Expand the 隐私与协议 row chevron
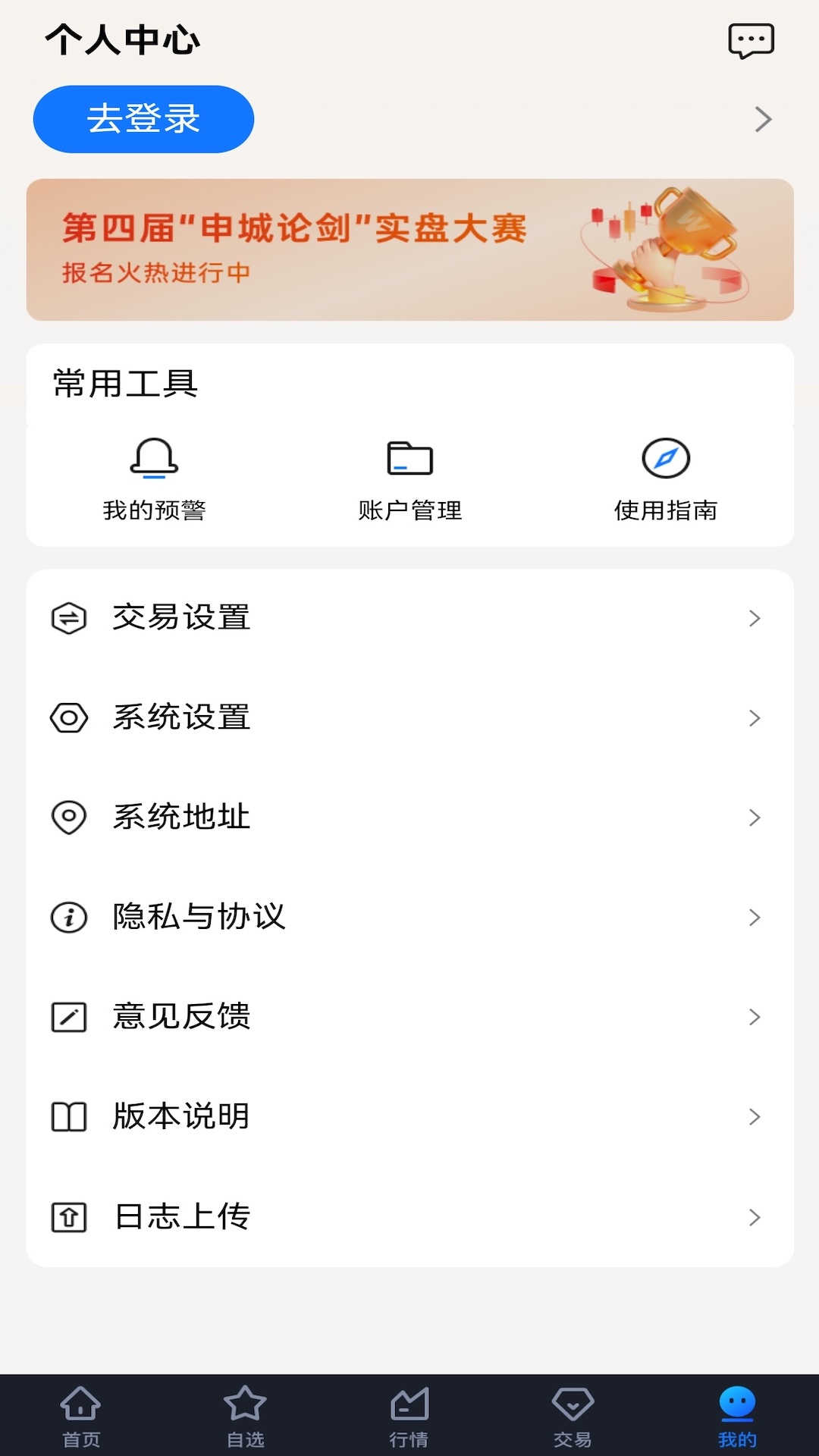819x1456 pixels. [x=754, y=918]
